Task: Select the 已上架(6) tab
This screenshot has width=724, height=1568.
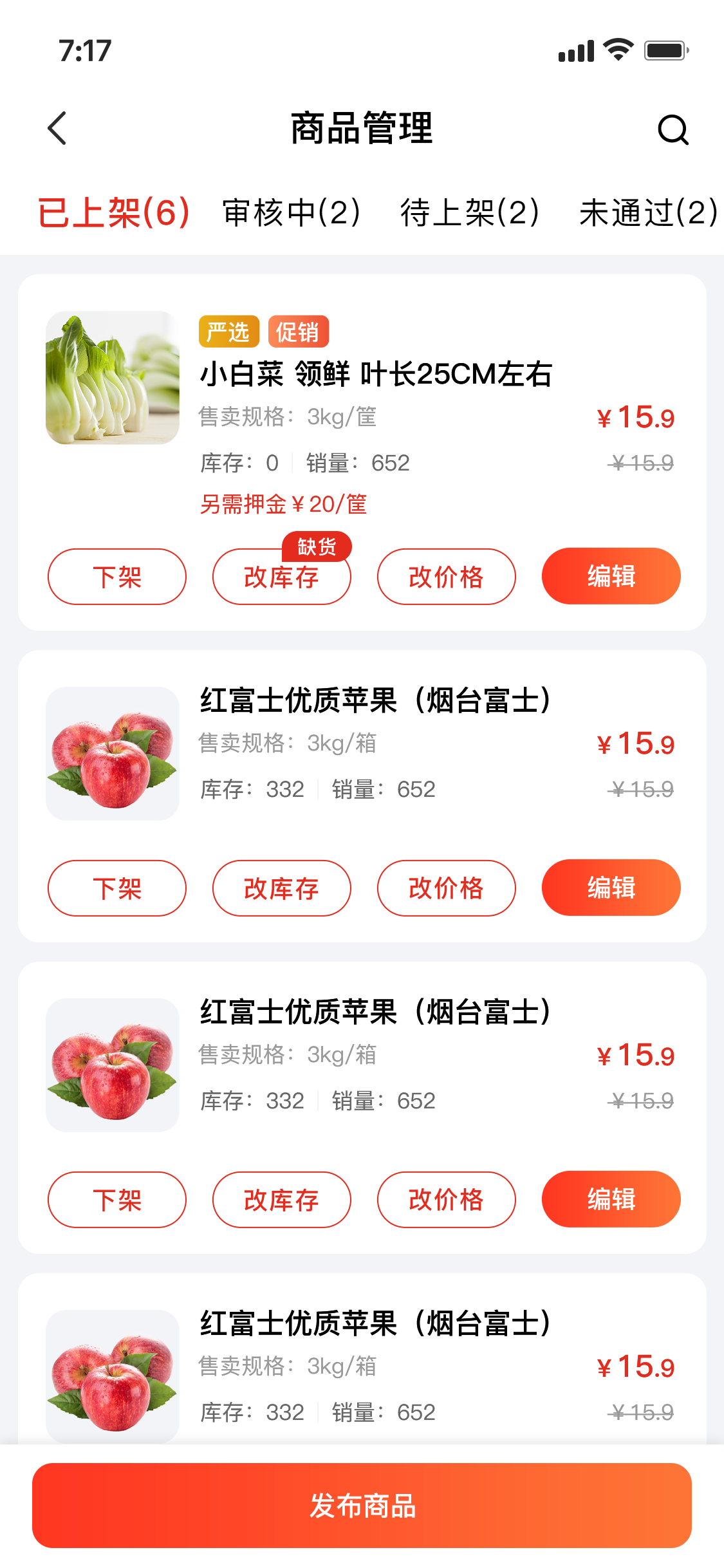Action: point(113,212)
